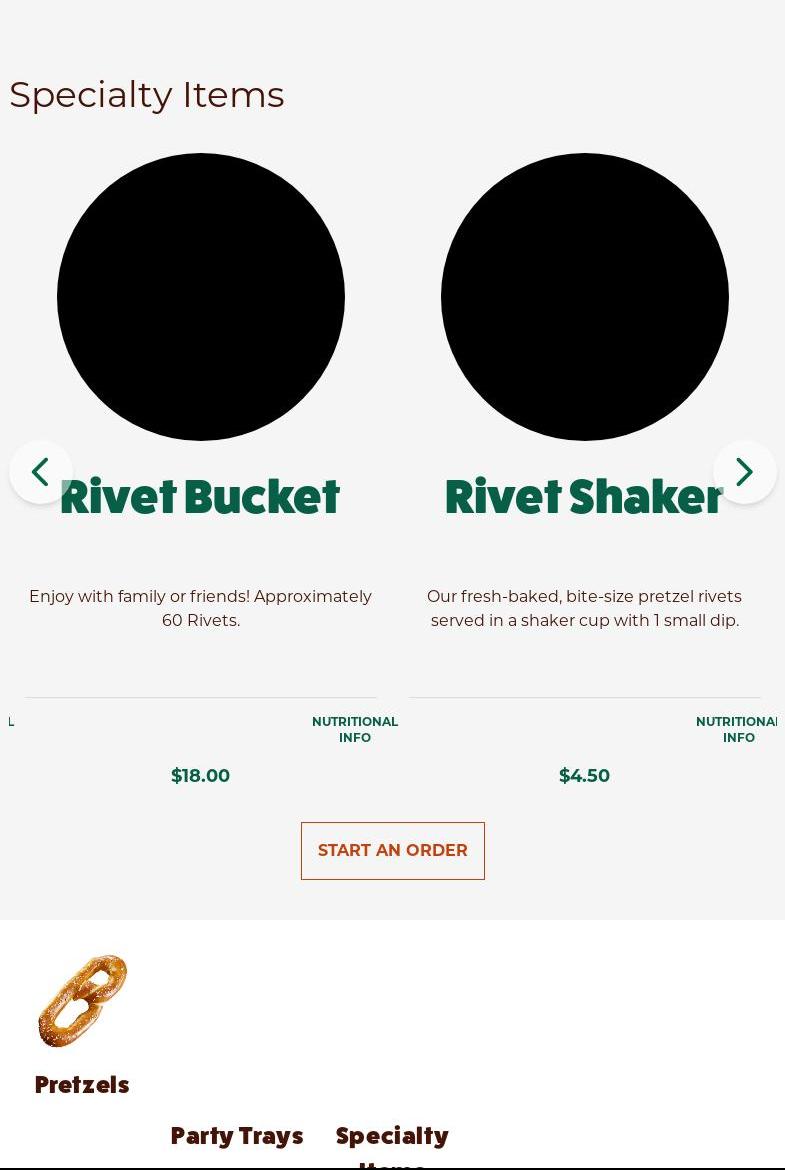Image resolution: width=785 pixels, height=1170 pixels.
Task: Show the next specialty item
Action: (744, 472)
